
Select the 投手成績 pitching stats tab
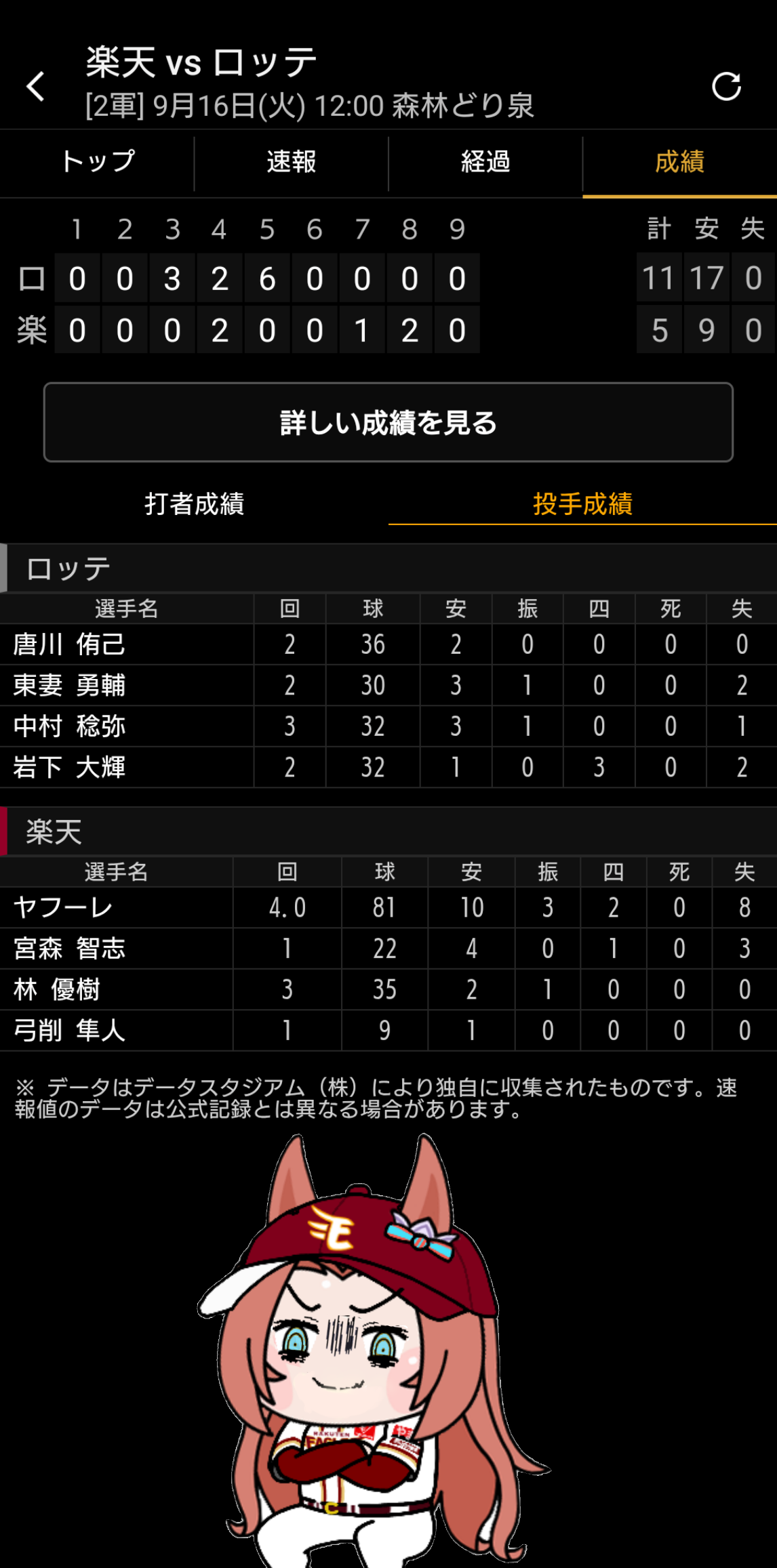point(583,503)
